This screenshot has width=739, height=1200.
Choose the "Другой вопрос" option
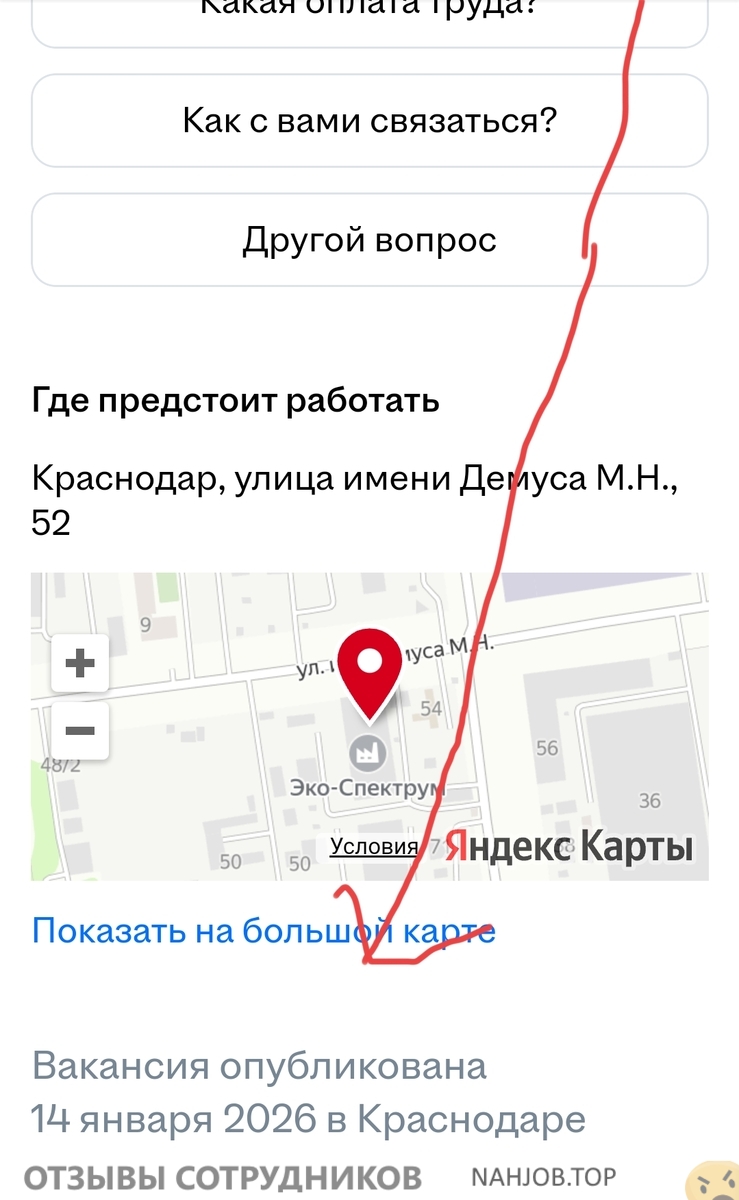pos(369,241)
